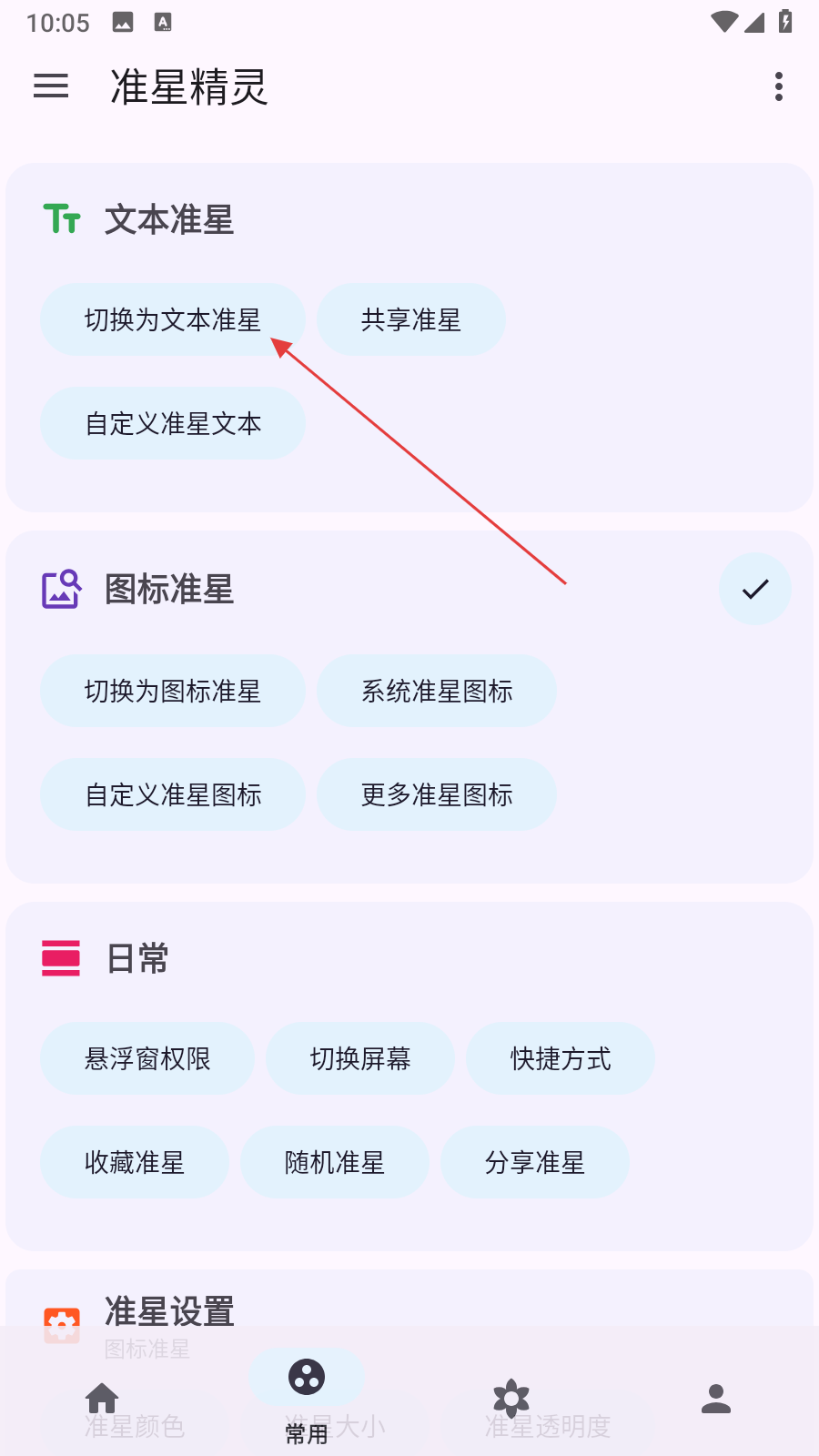Pick a 随机准星
This screenshot has width=819, height=1456.
(x=334, y=1162)
